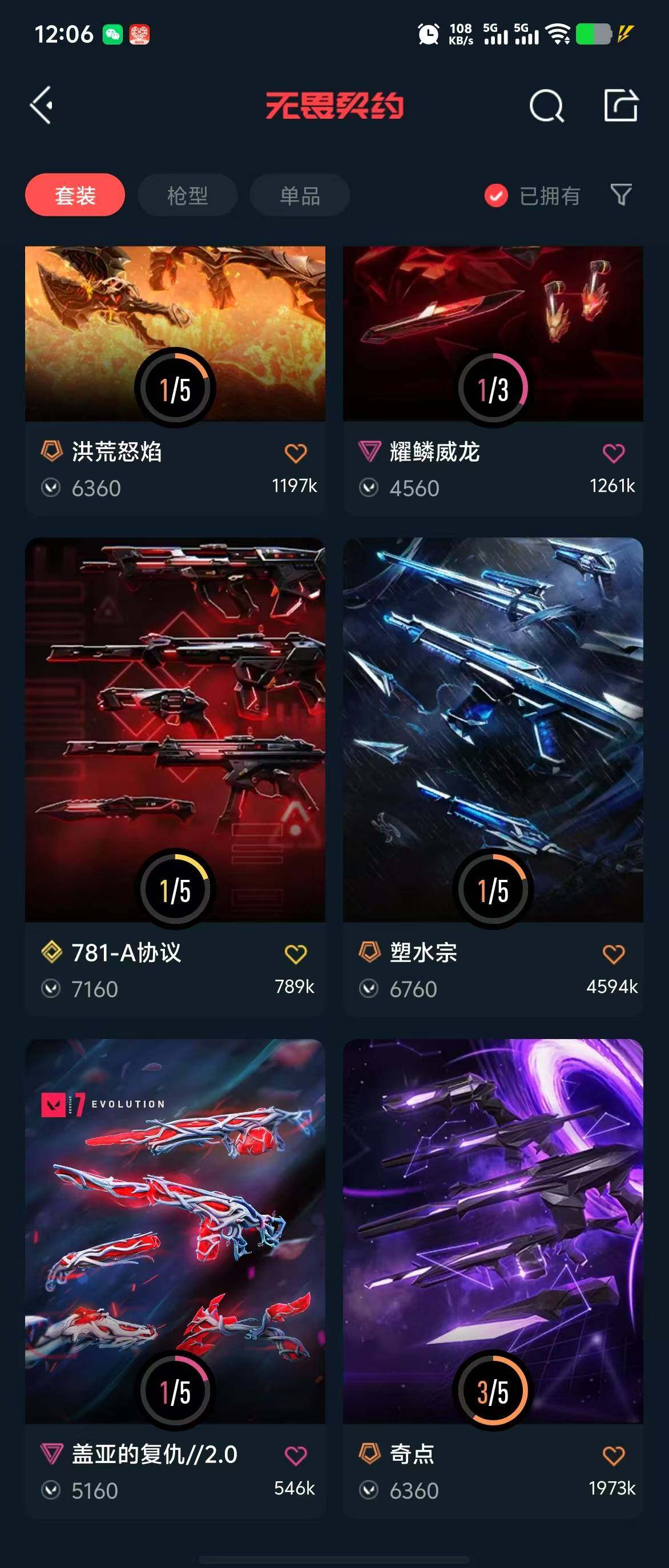Switch to the 单品 tab

point(300,195)
